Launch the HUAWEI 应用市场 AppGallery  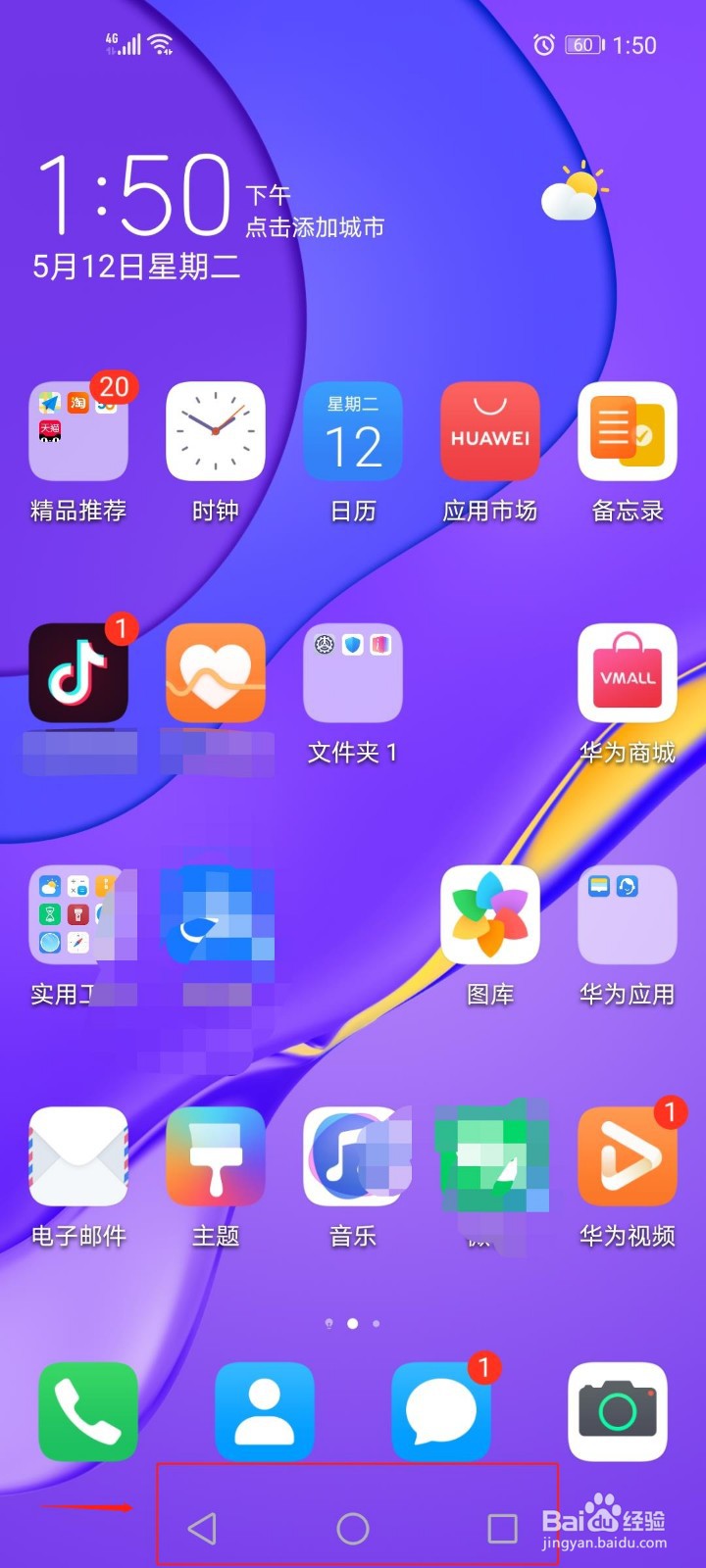(490, 431)
